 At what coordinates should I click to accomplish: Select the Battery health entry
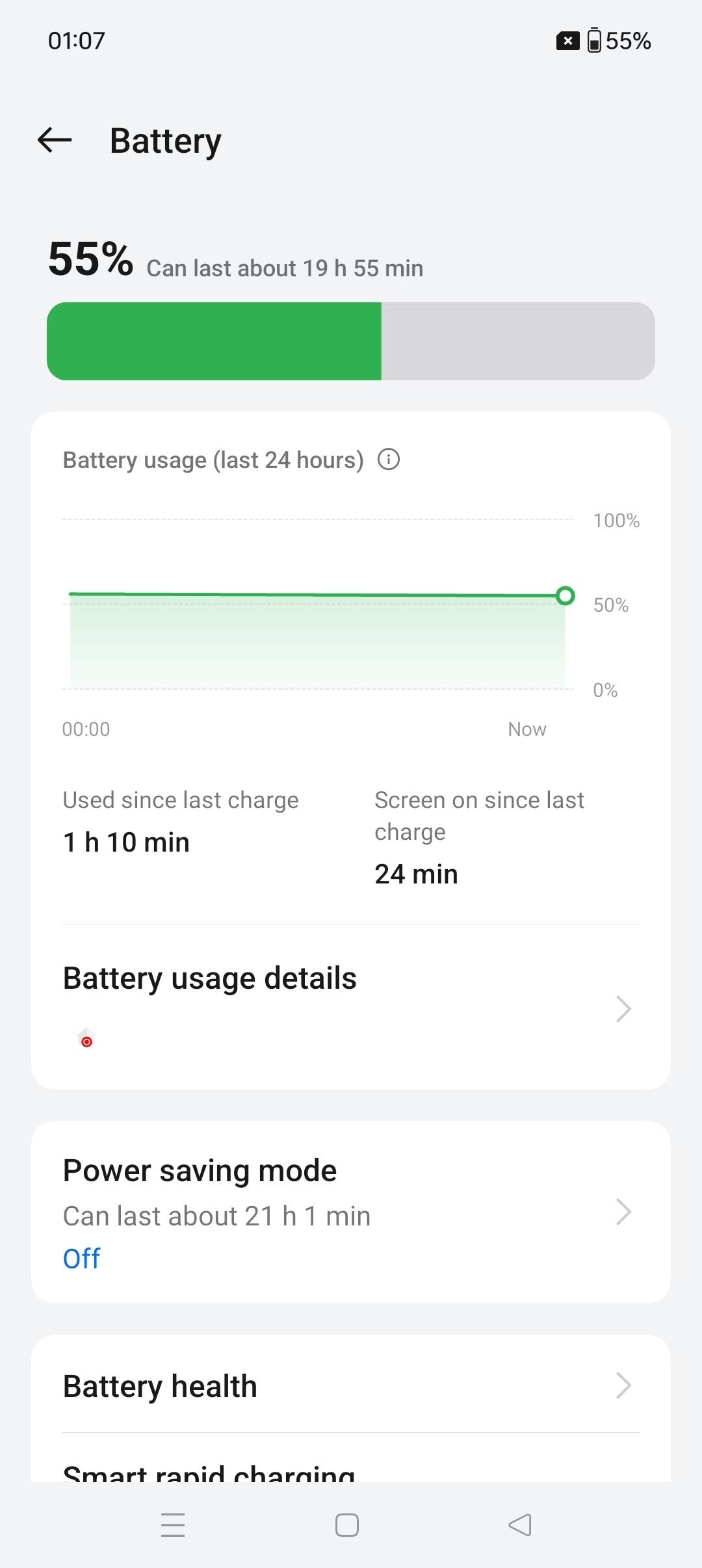[x=159, y=1385]
